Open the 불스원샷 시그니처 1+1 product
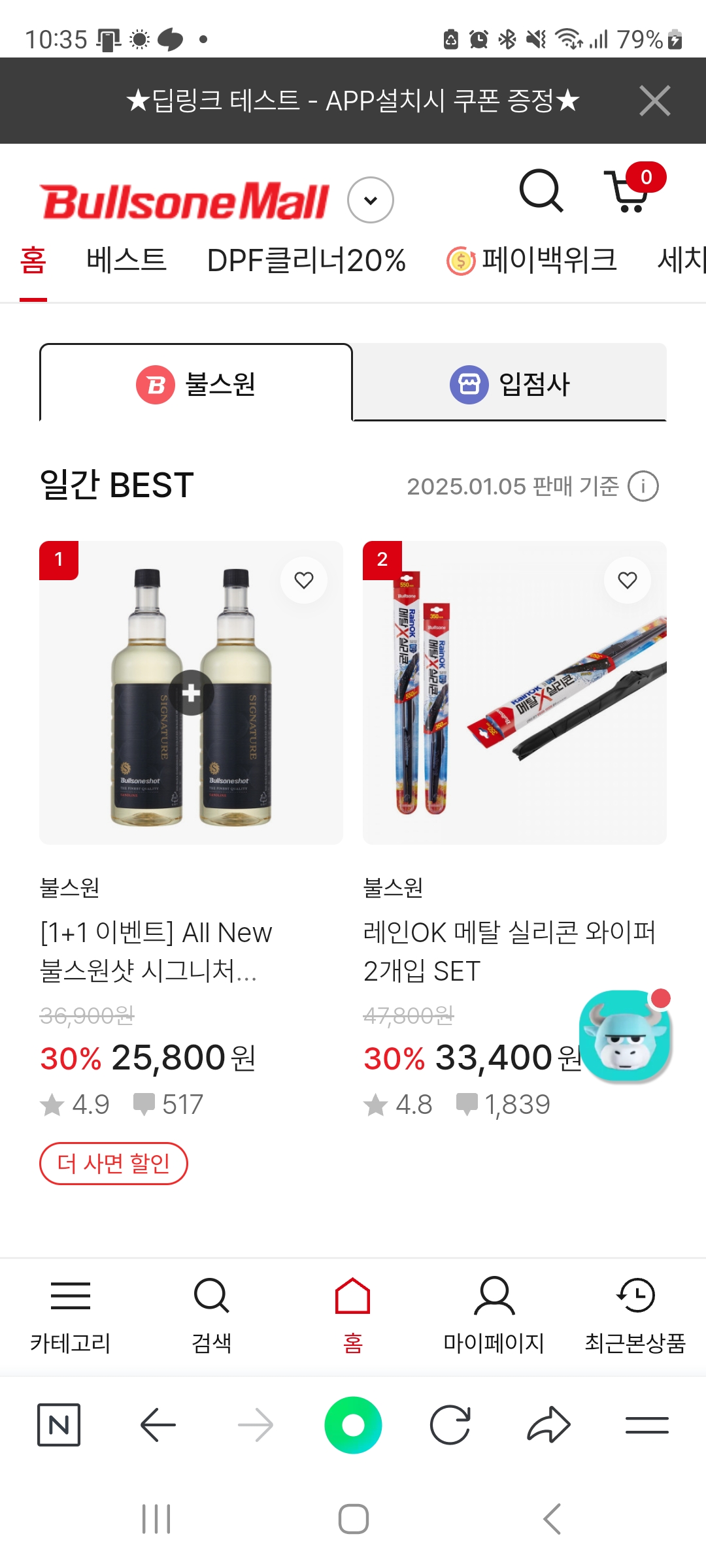Viewport: 706px width, 1568px height. [x=191, y=693]
